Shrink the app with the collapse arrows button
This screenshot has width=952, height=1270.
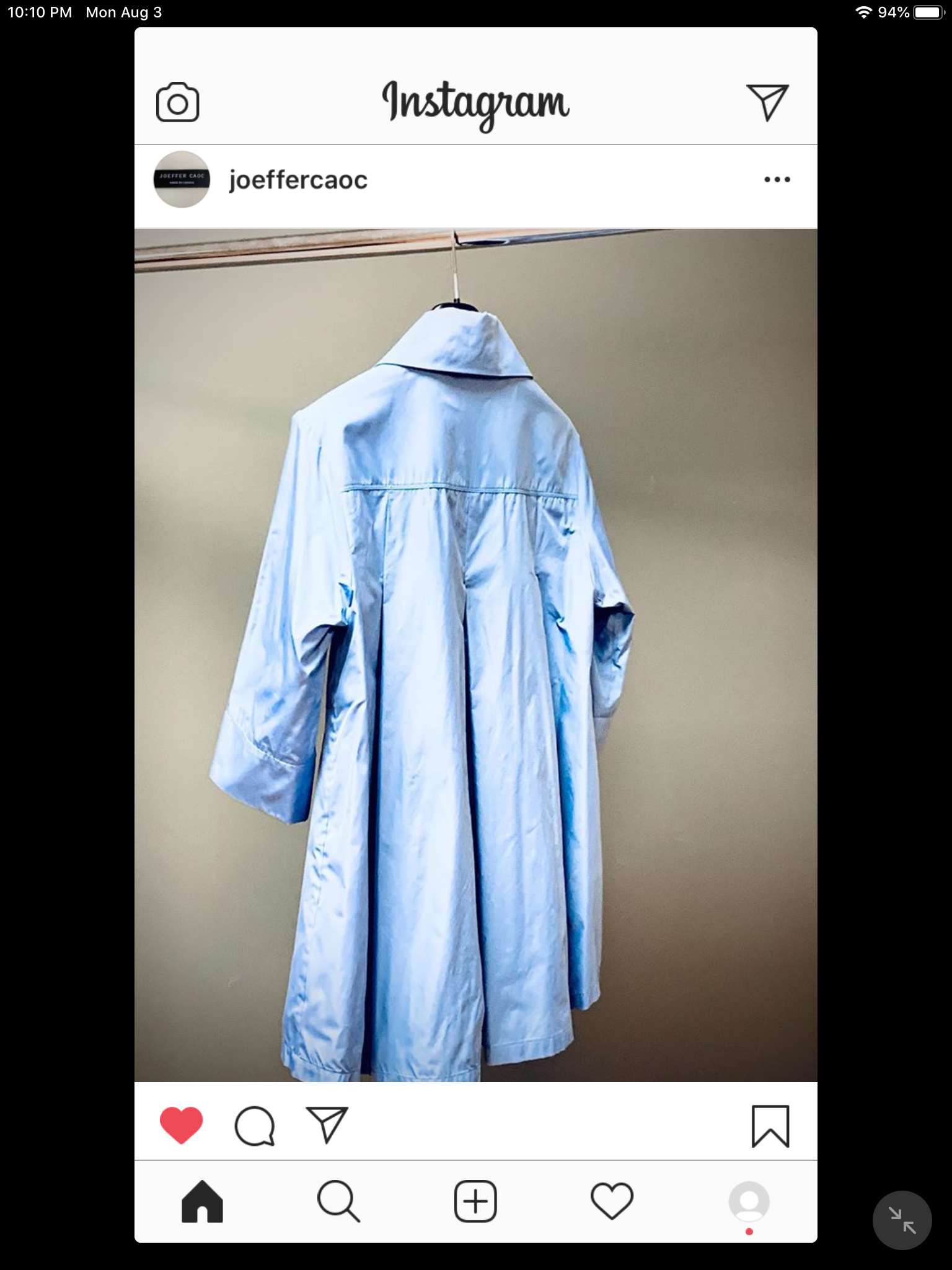point(902,1220)
